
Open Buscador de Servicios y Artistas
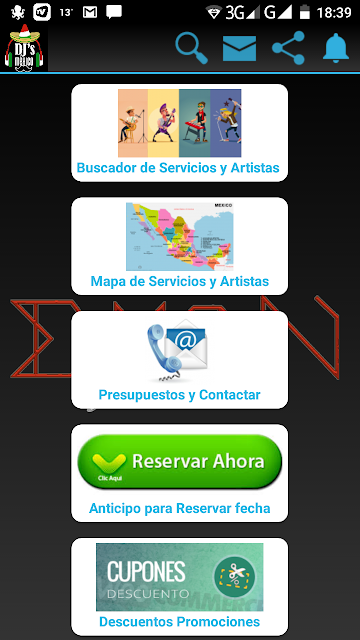click(x=180, y=133)
